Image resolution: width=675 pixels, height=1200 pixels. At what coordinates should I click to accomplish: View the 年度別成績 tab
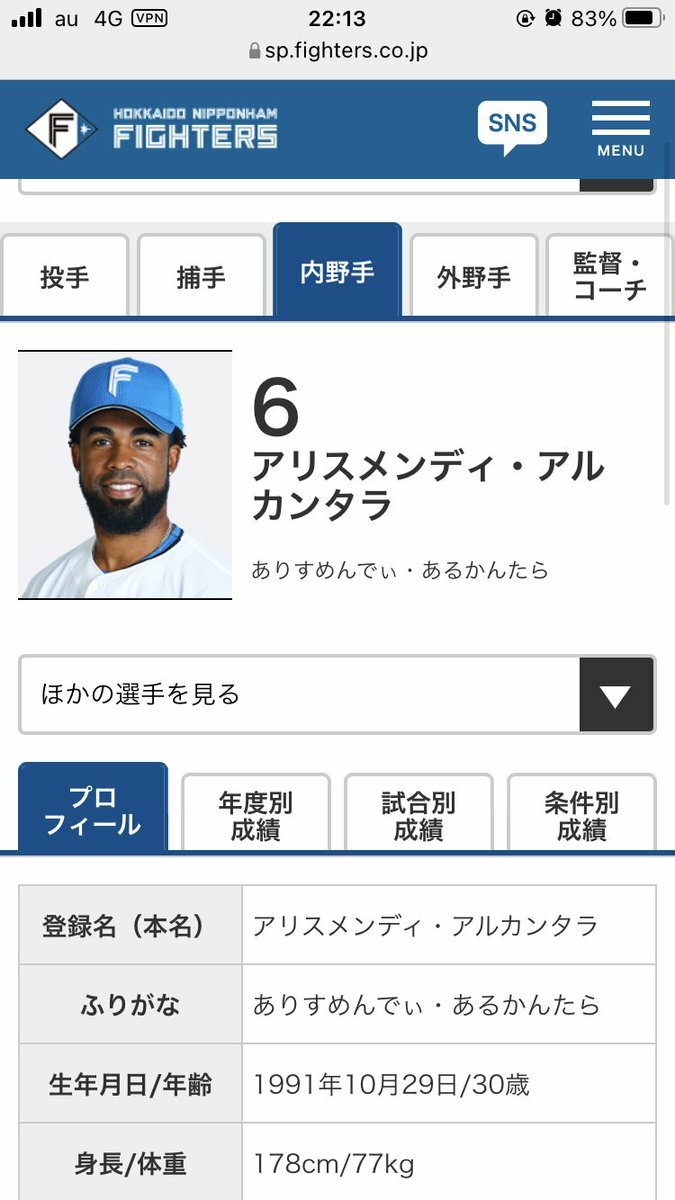[255, 815]
